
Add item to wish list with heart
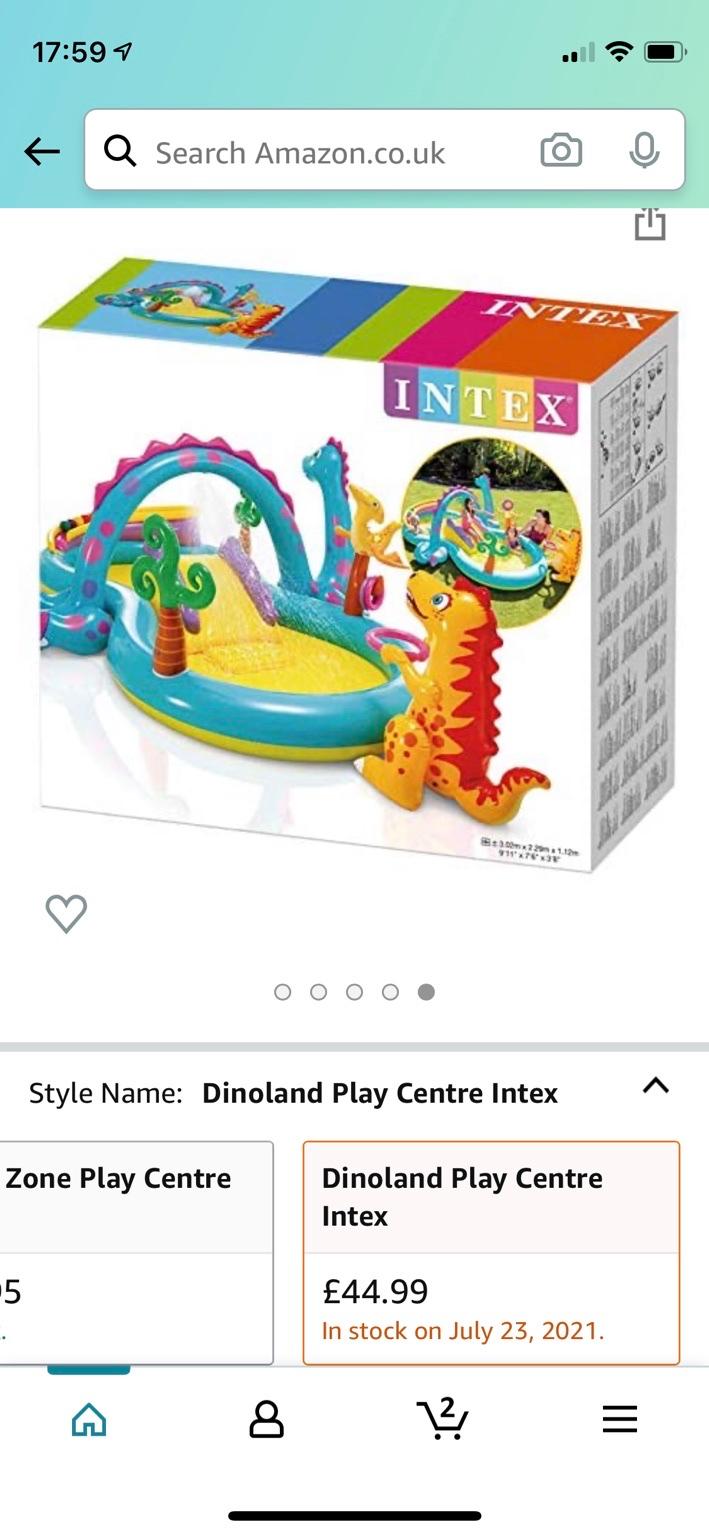click(x=66, y=913)
